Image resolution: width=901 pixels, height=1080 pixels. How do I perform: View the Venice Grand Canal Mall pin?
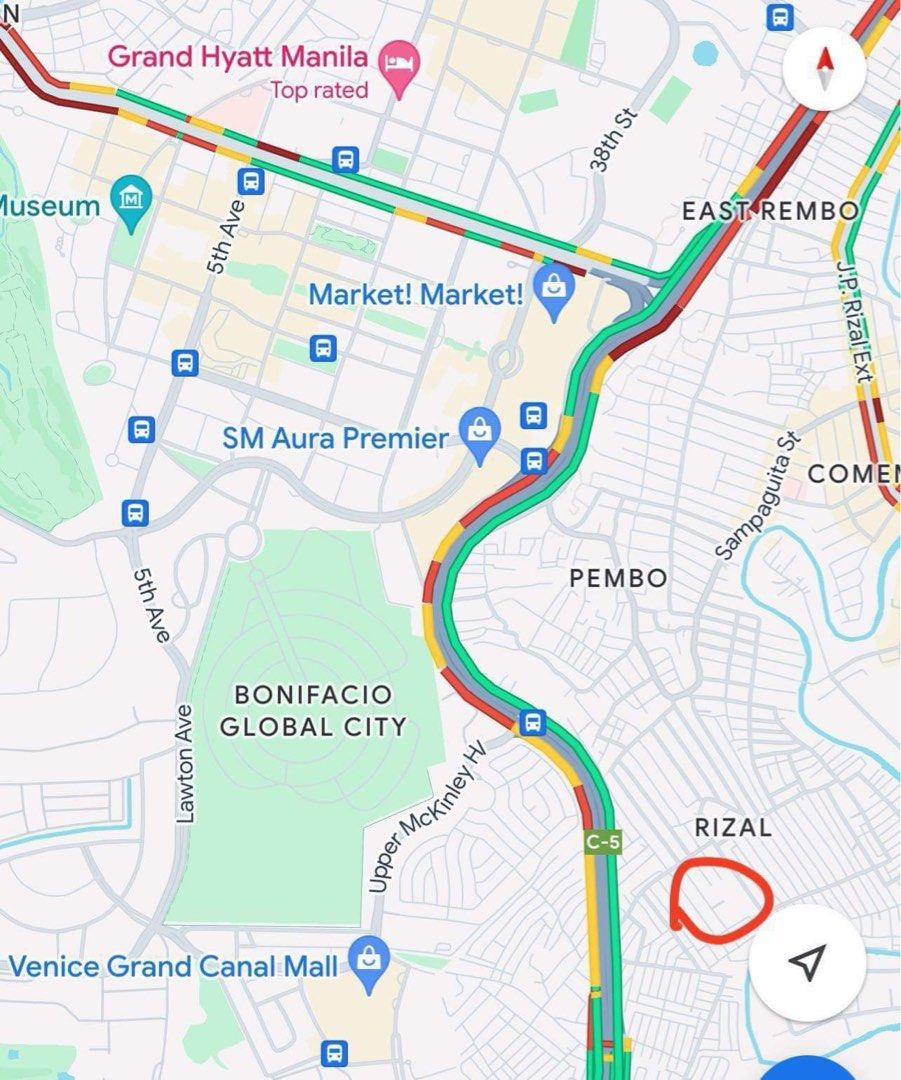click(370, 961)
